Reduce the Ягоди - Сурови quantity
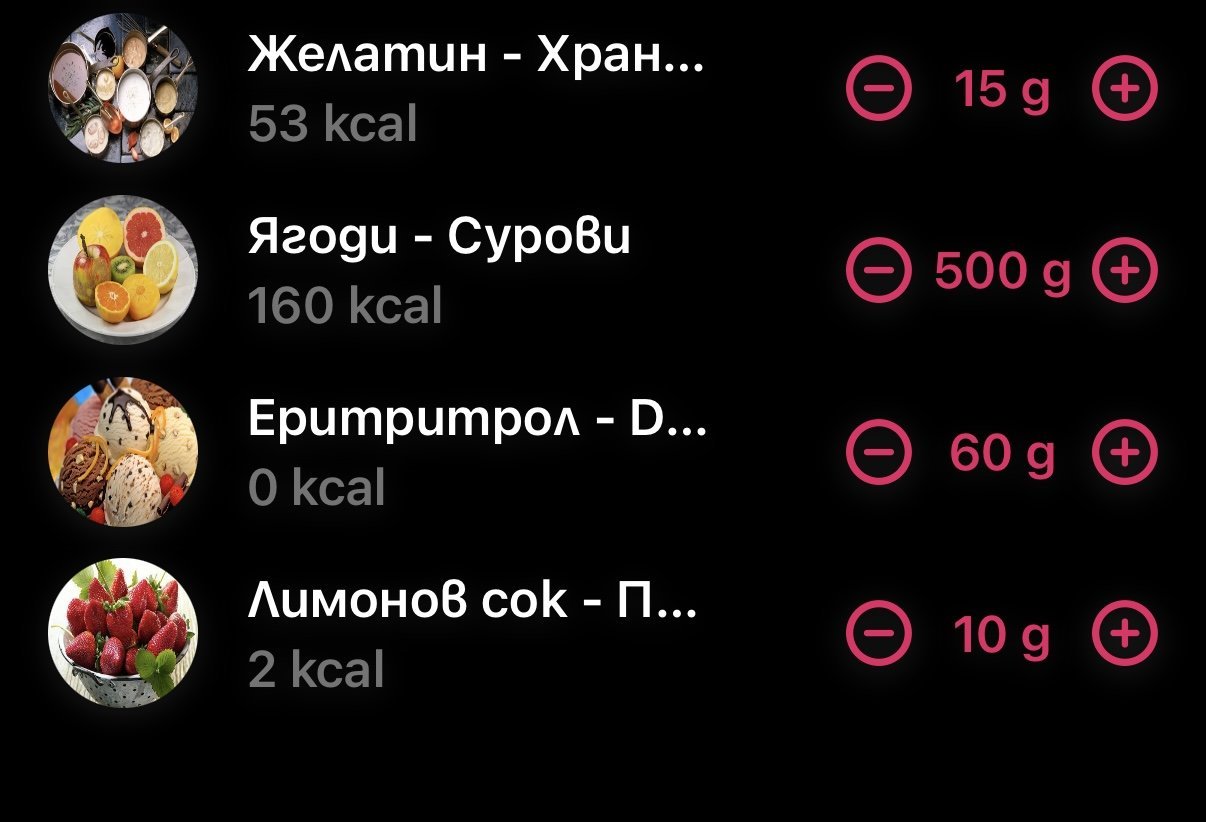This screenshot has height=822, width=1206. point(880,271)
